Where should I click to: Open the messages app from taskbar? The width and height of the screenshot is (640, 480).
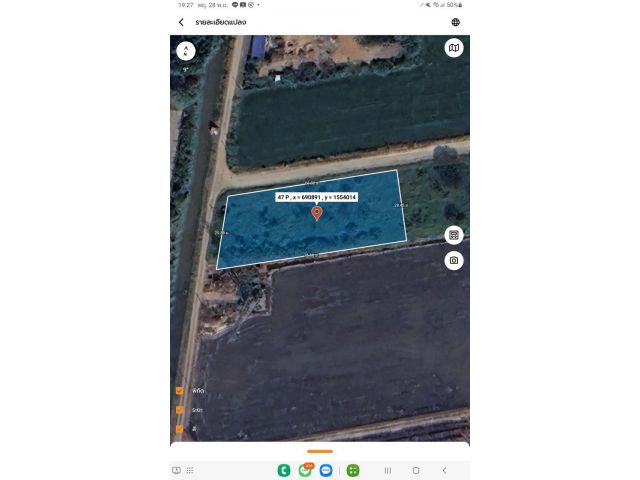pyautogui.click(x=326, y=470)
